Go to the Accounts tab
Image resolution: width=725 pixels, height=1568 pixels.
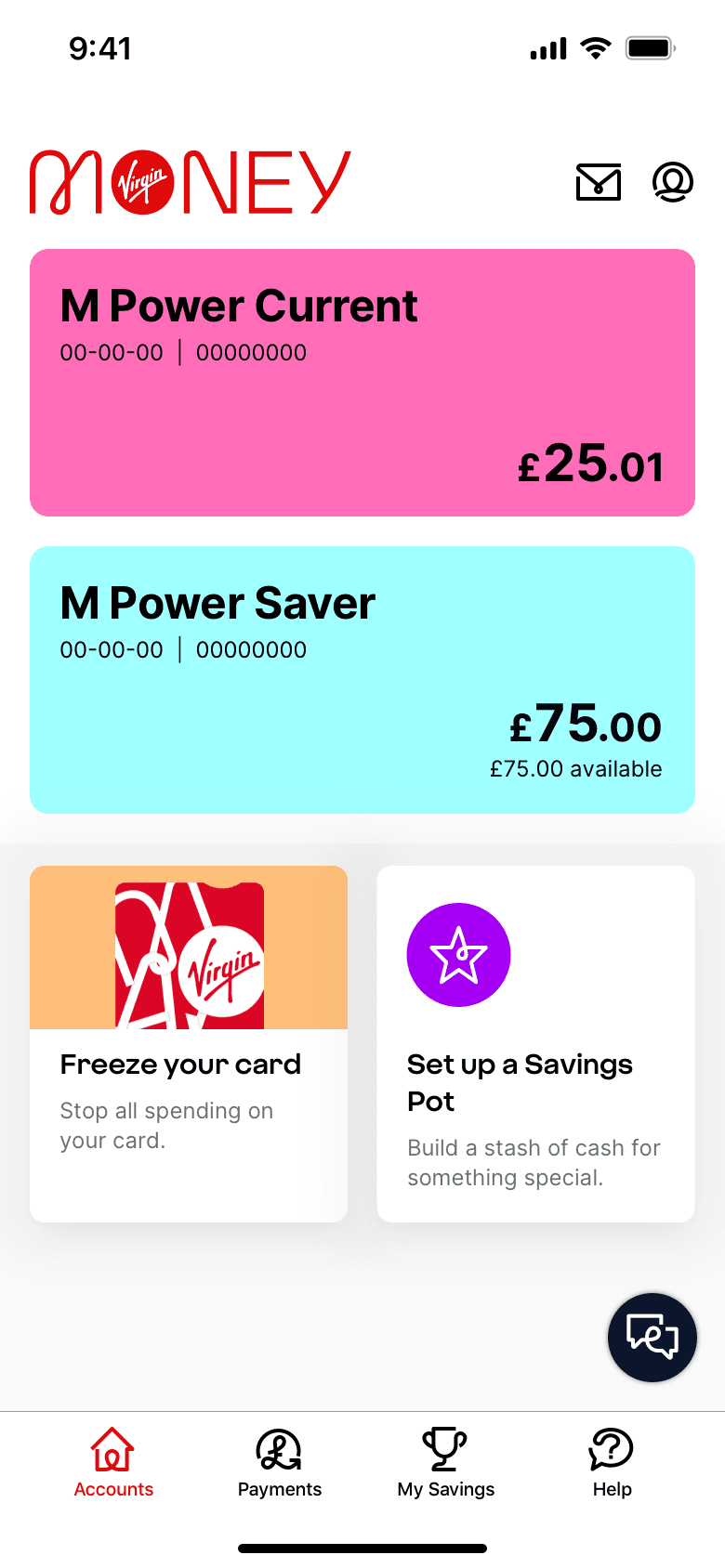click(113, 1463)
